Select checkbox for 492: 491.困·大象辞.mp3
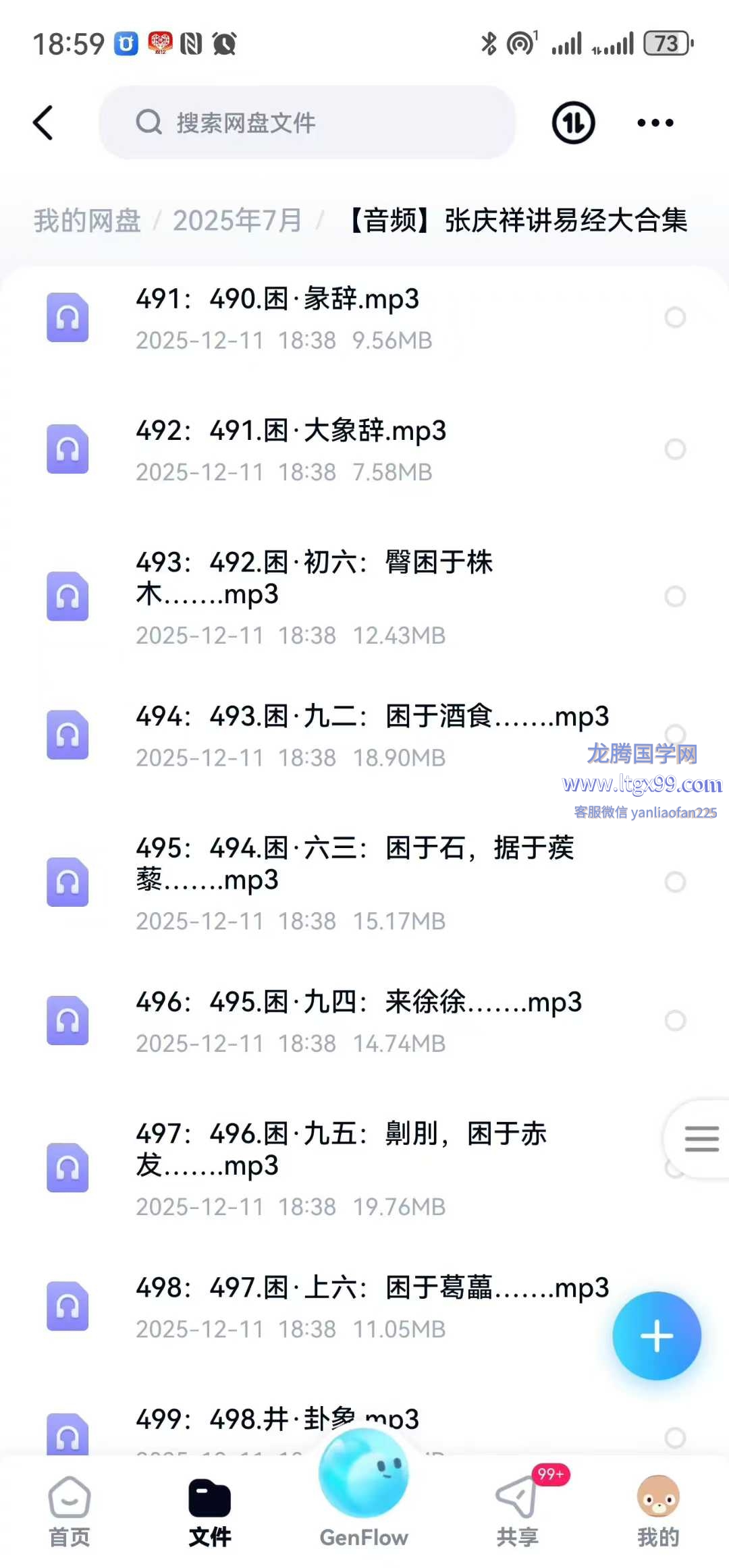The image size is (729, 1568). pos(675,449)
